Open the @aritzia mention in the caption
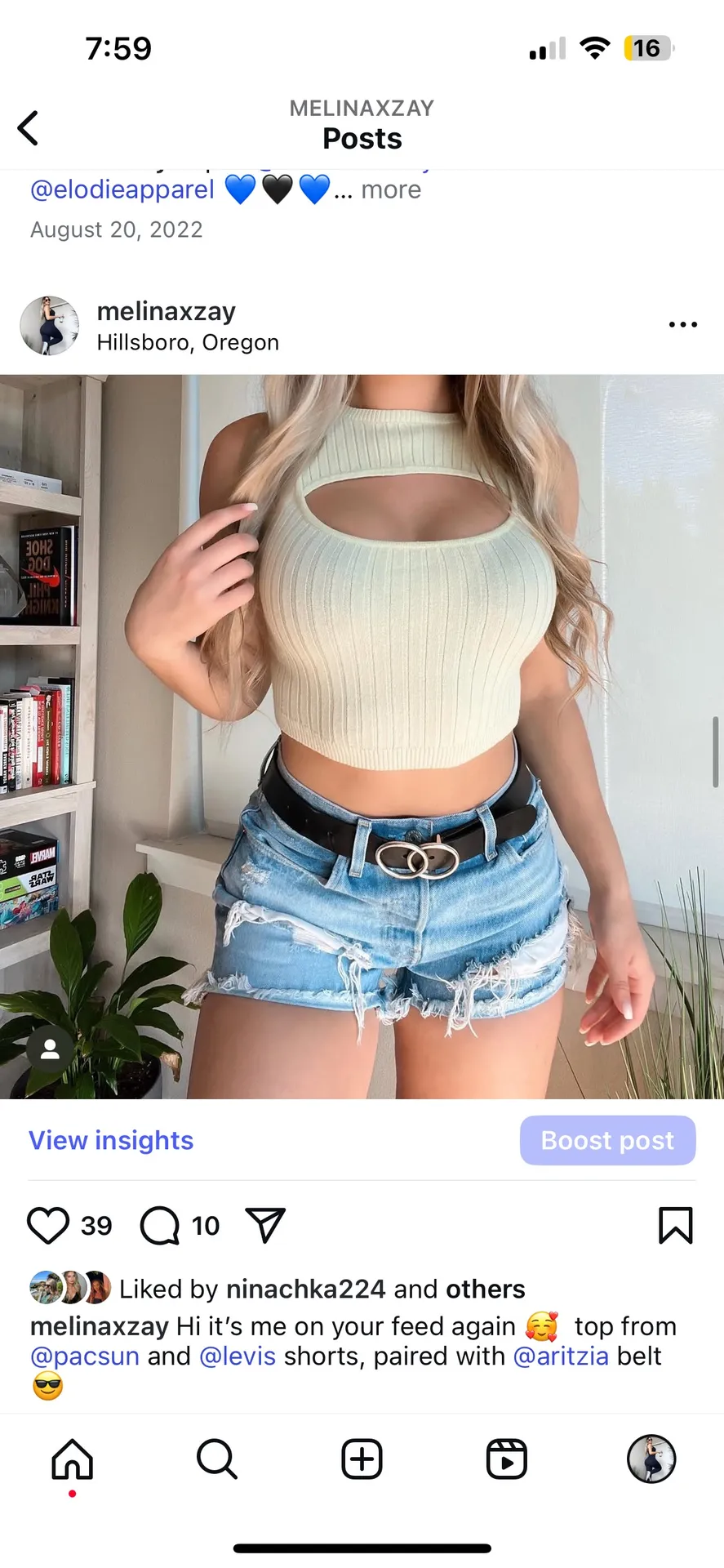Image resolution: width=724 pixels, height=1568 pixels. click(561, 1356)
